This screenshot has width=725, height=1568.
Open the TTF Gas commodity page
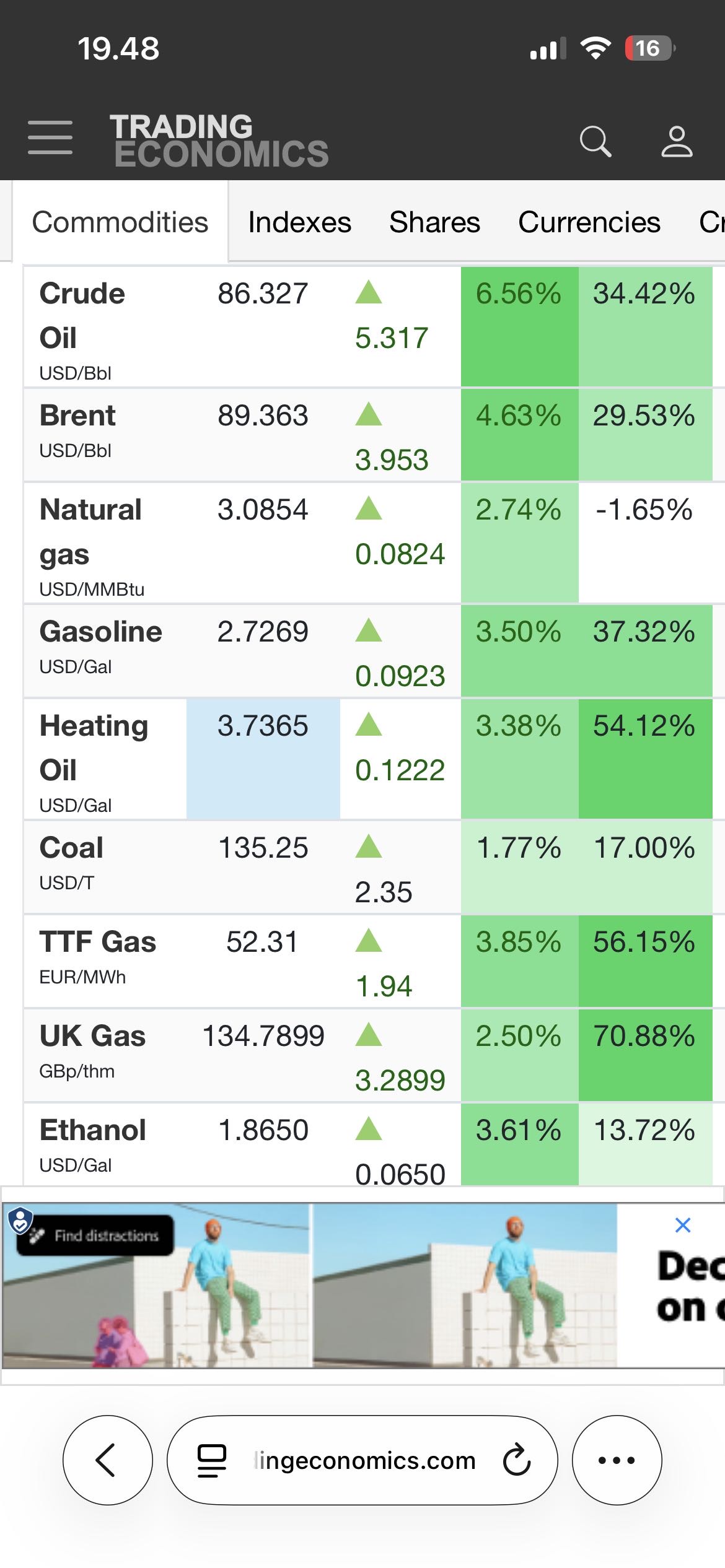(x=97, y=942)
